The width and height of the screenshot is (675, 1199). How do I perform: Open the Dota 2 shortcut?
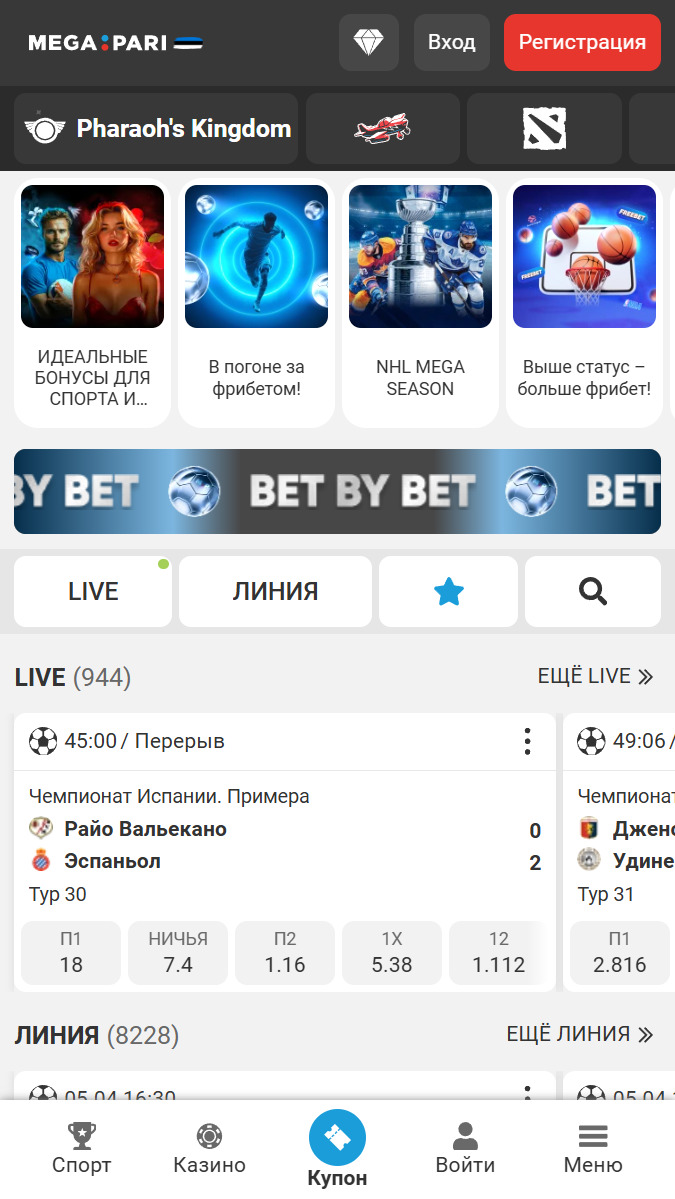coord(544,128)
